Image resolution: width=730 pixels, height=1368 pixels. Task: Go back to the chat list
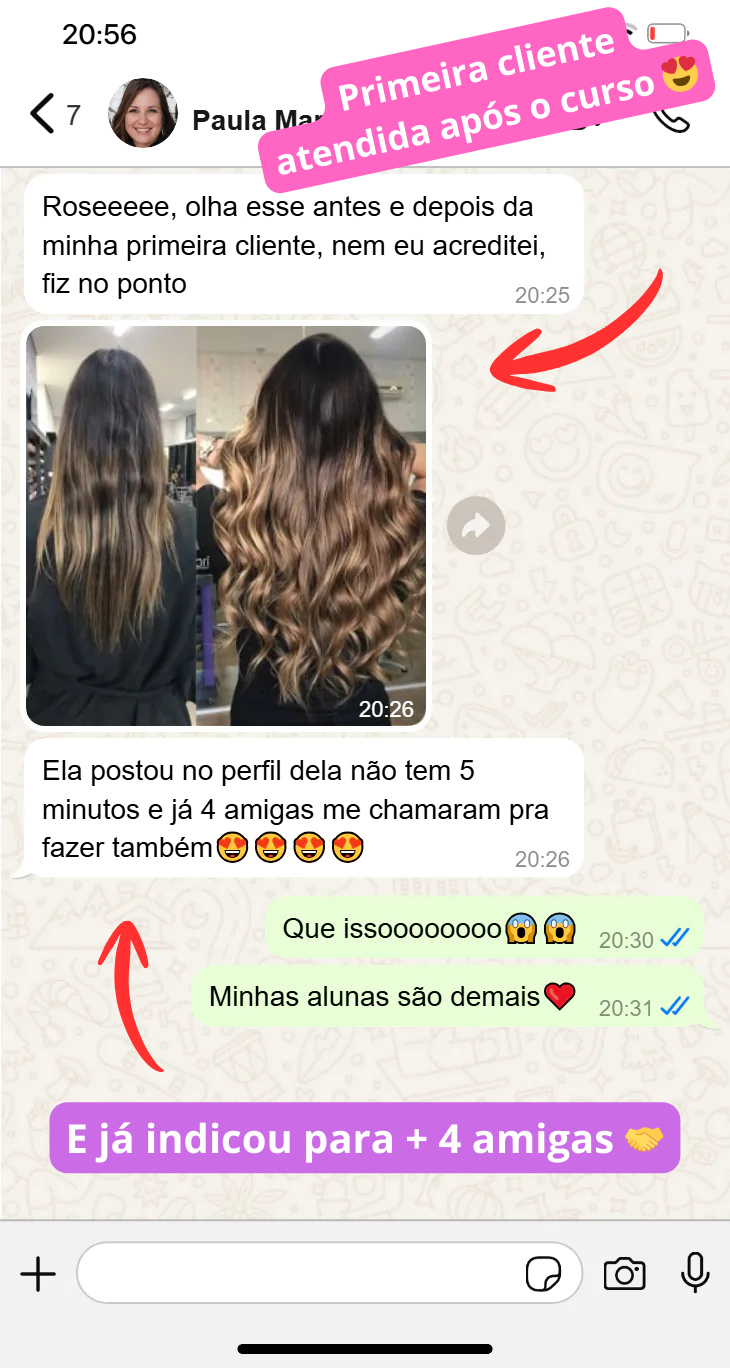coord(42,114)
